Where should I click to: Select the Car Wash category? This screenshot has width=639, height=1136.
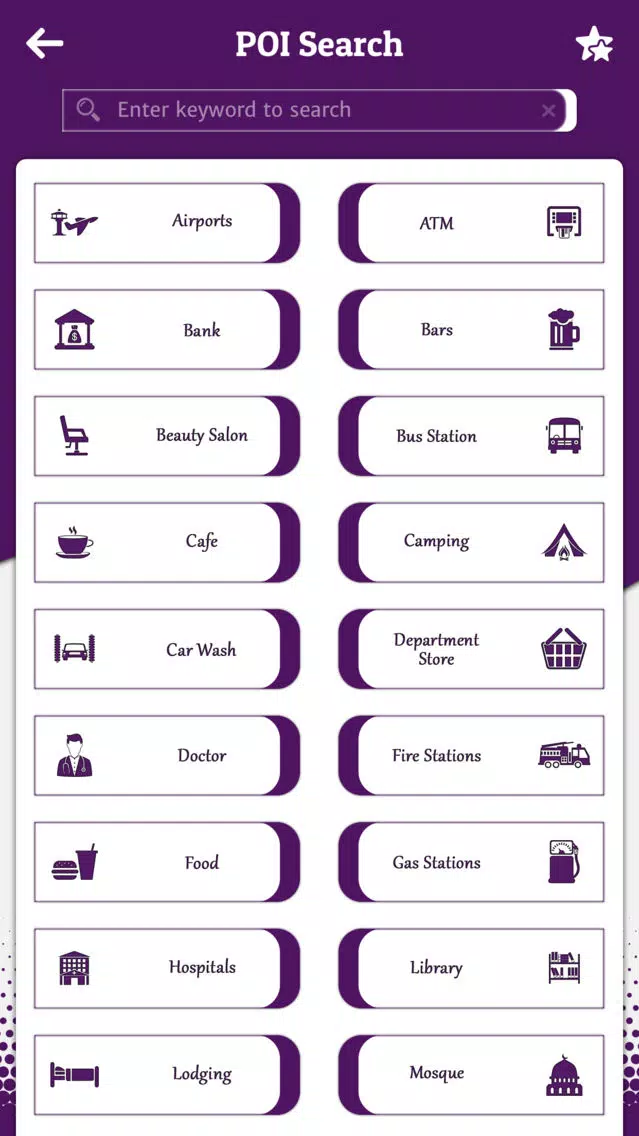167,649
